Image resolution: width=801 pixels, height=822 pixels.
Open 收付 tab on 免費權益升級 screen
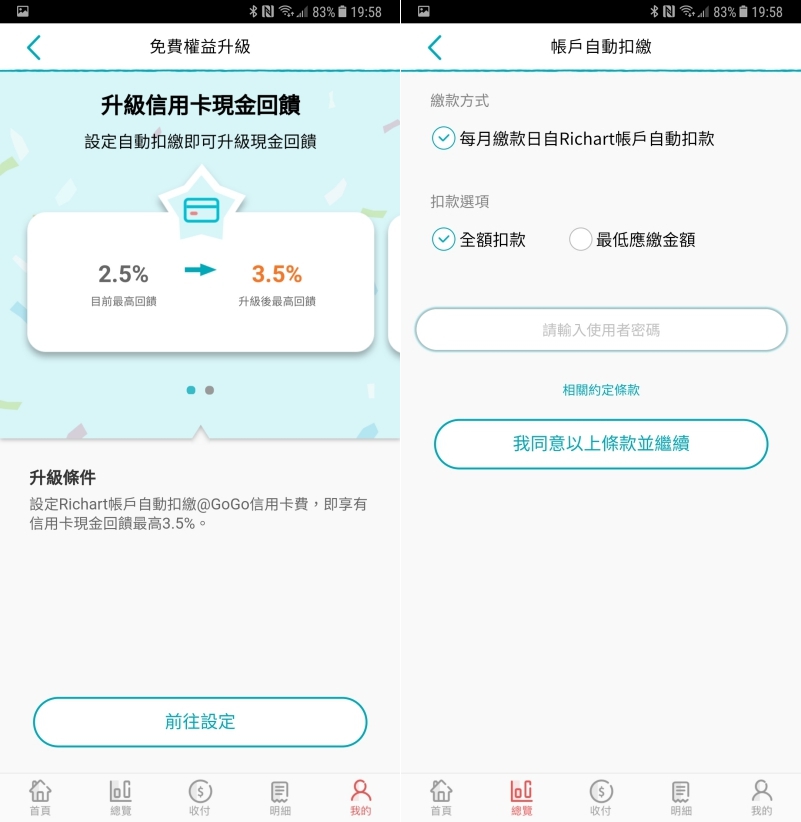pos(200,797)
